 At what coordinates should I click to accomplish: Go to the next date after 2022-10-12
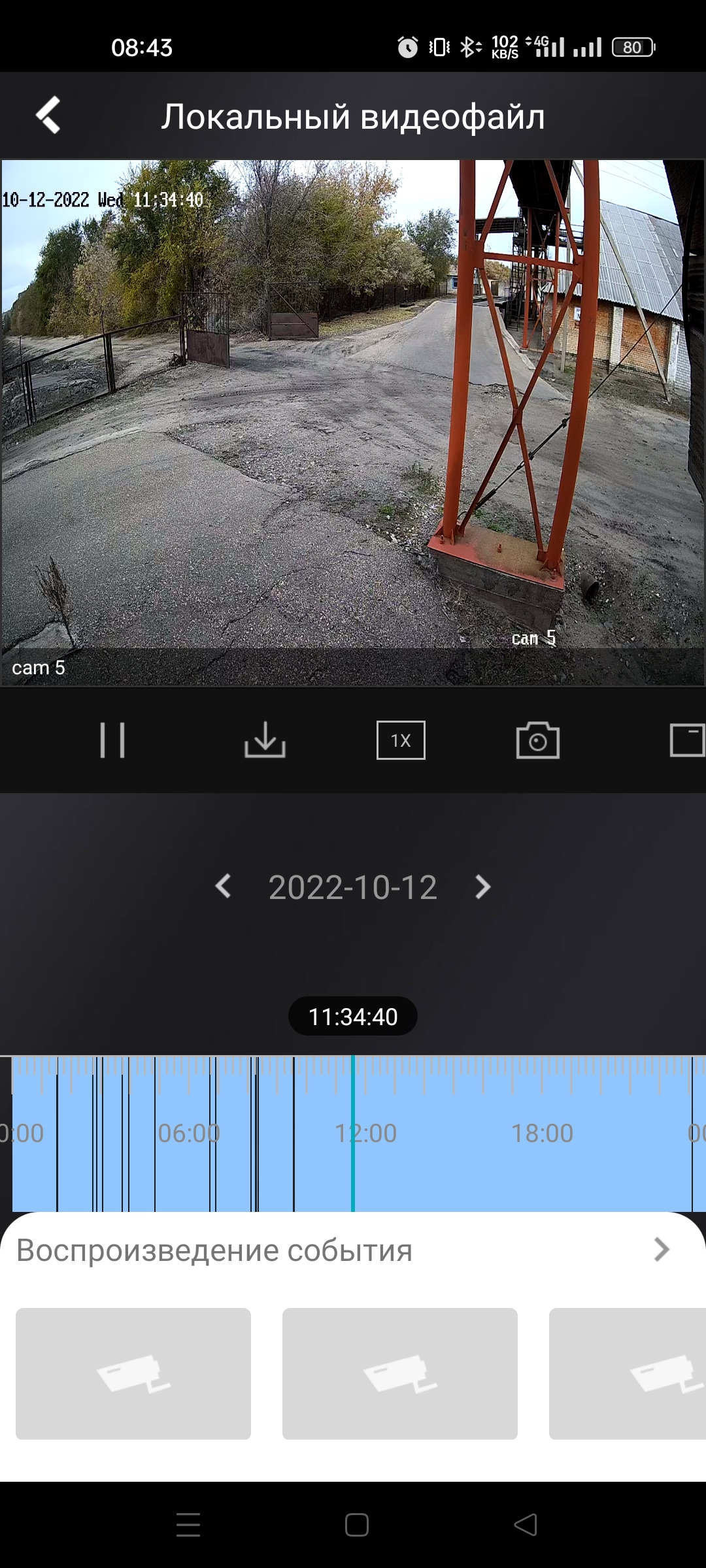click(482, 887)
